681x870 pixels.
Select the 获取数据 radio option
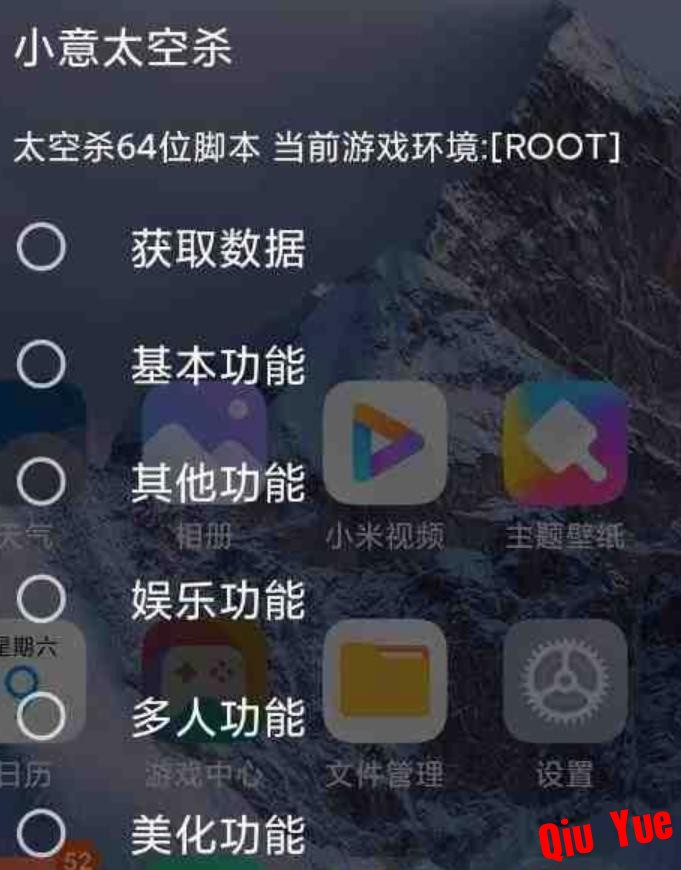pos(42,248)
